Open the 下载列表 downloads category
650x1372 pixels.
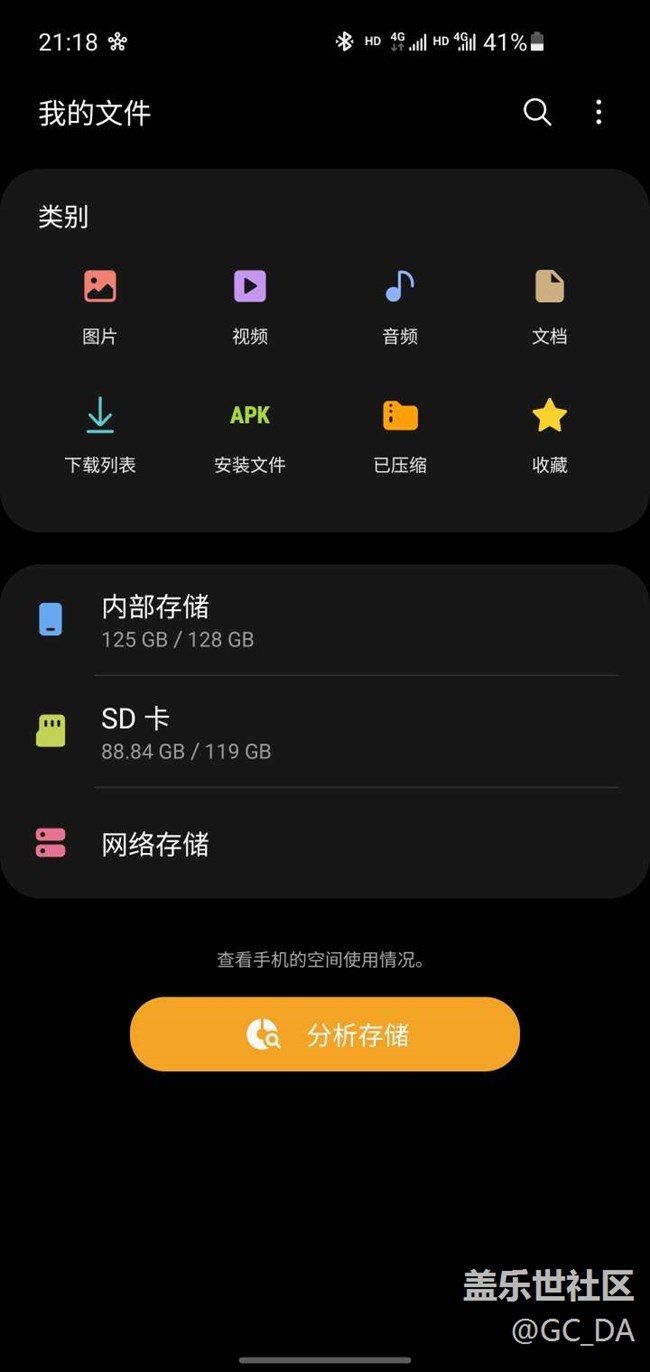coord(100,432)
